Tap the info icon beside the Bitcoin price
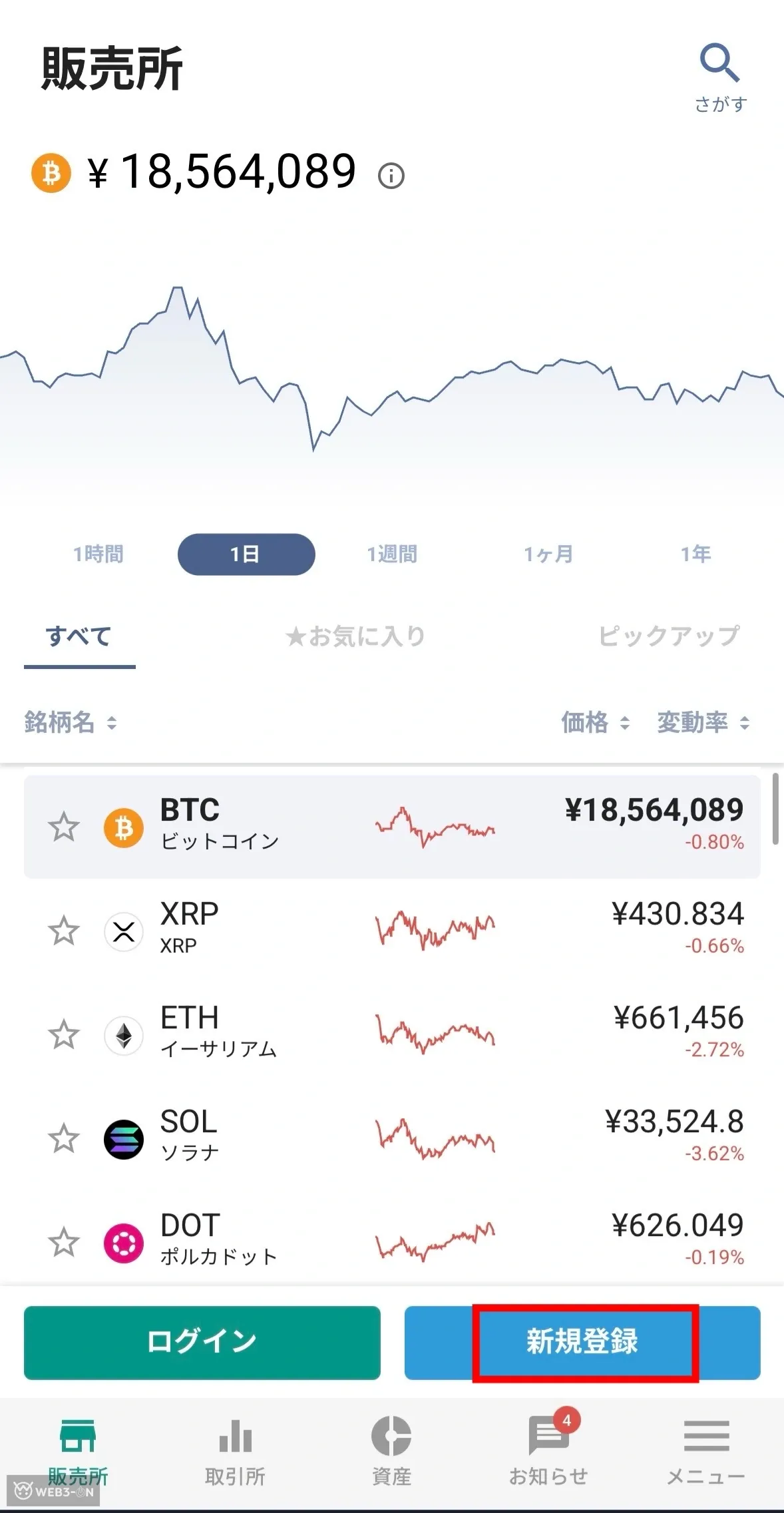This screenshot has height=1513, width=784. coord(391,176)
